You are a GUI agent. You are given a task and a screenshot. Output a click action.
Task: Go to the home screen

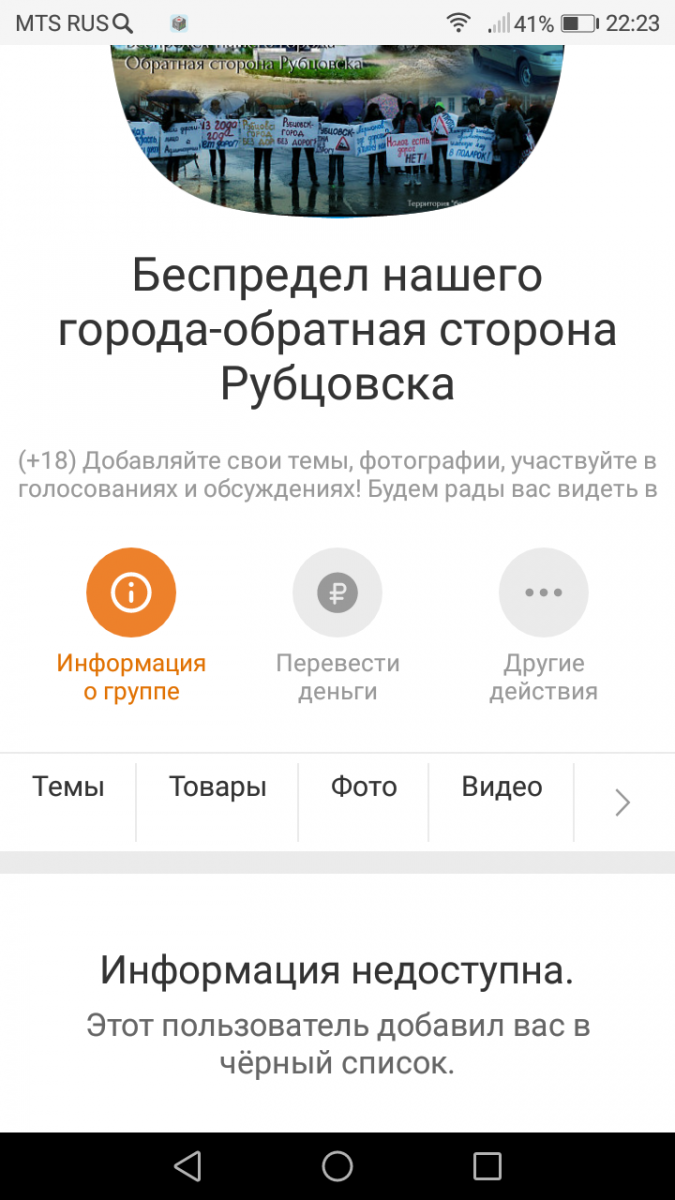337,1166
